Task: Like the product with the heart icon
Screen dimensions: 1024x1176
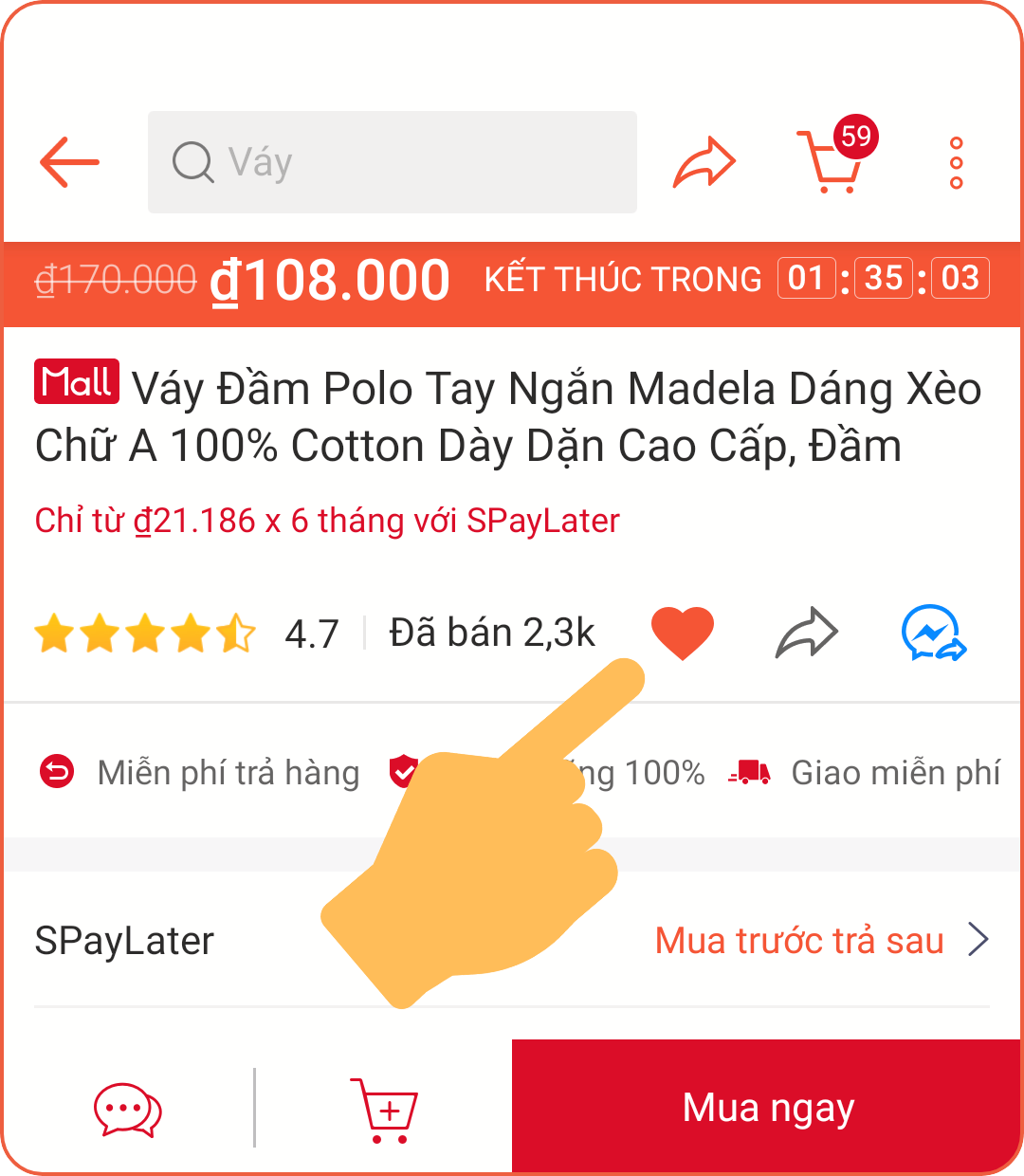Action: tap(682, 633)
